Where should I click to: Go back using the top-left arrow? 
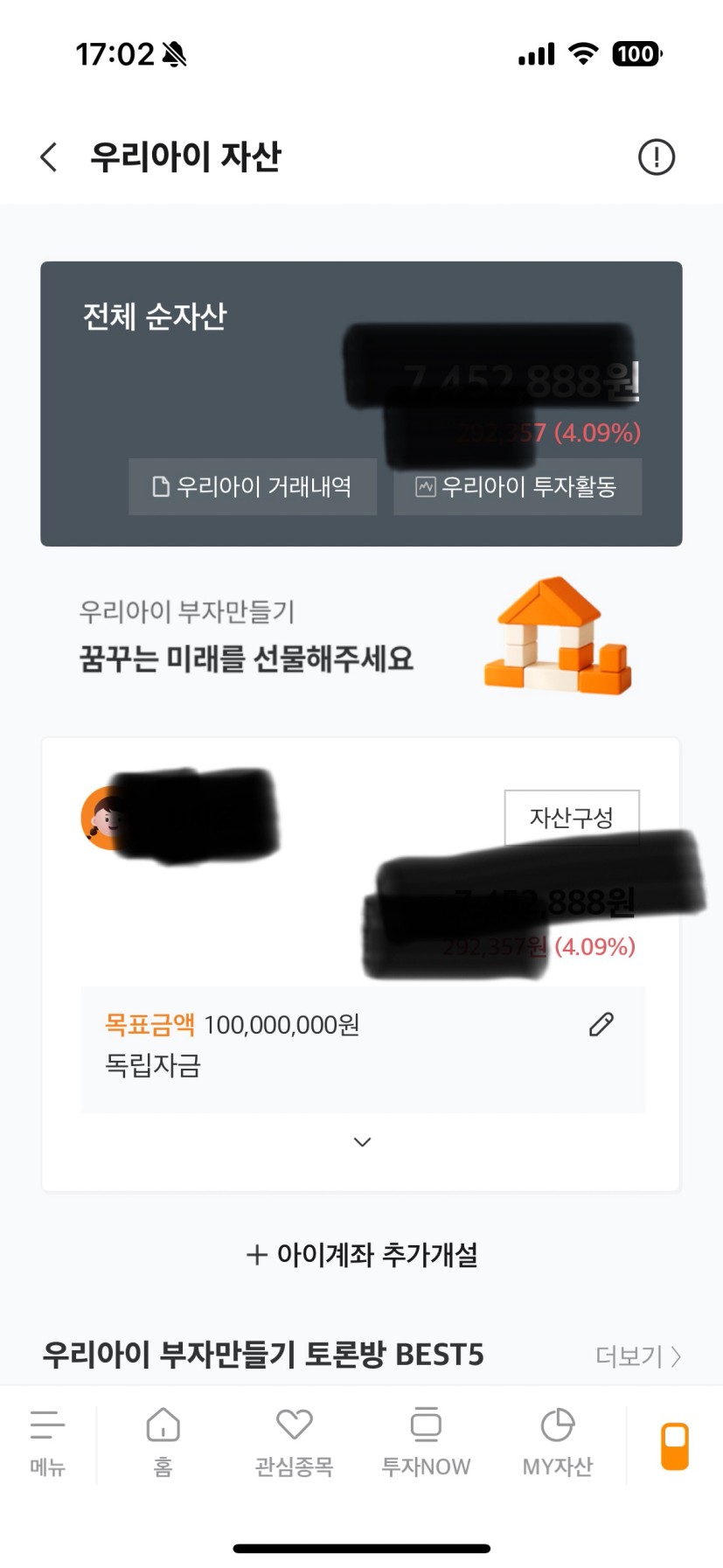49,157
